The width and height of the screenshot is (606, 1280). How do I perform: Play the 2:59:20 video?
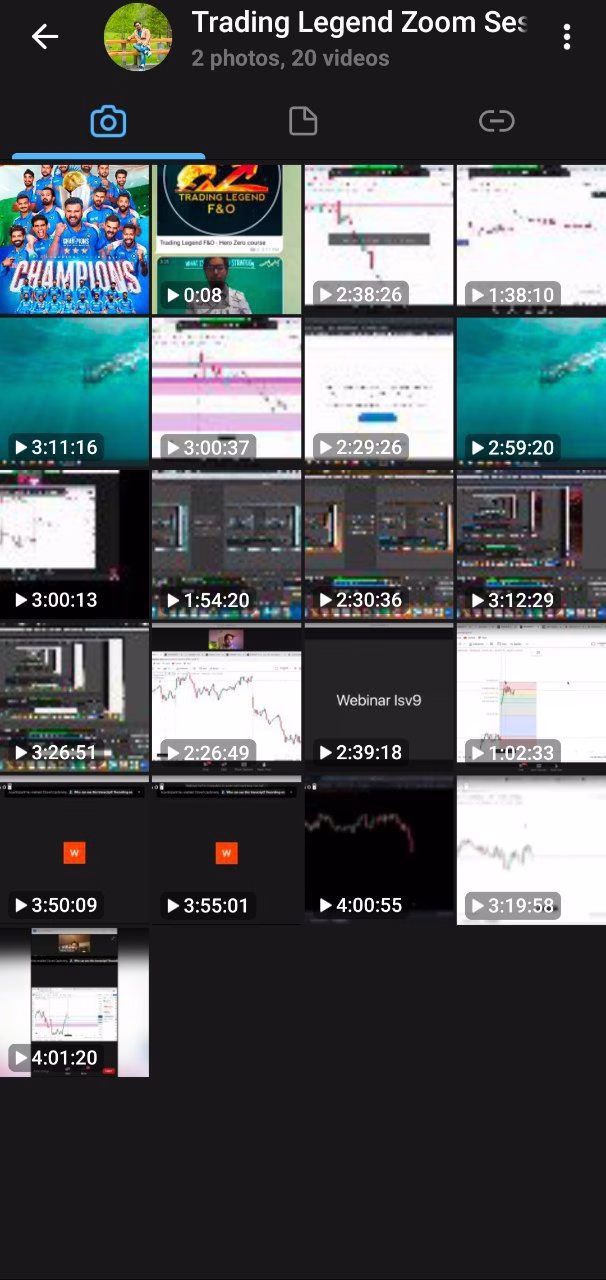point(531,390)
